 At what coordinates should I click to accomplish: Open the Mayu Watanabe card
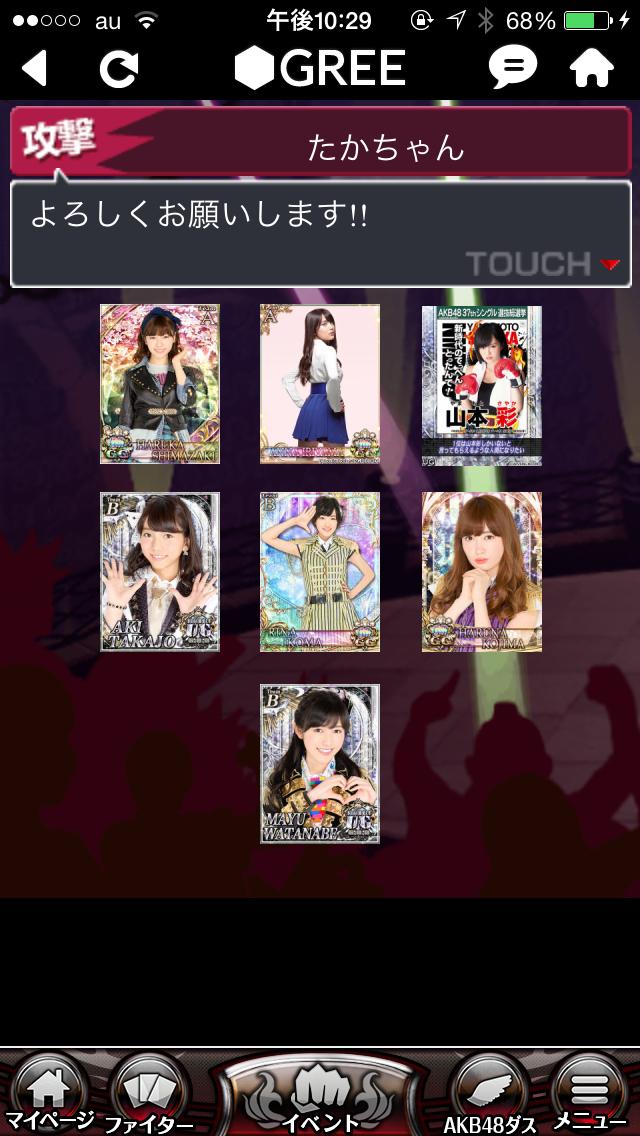pos(320,764)
